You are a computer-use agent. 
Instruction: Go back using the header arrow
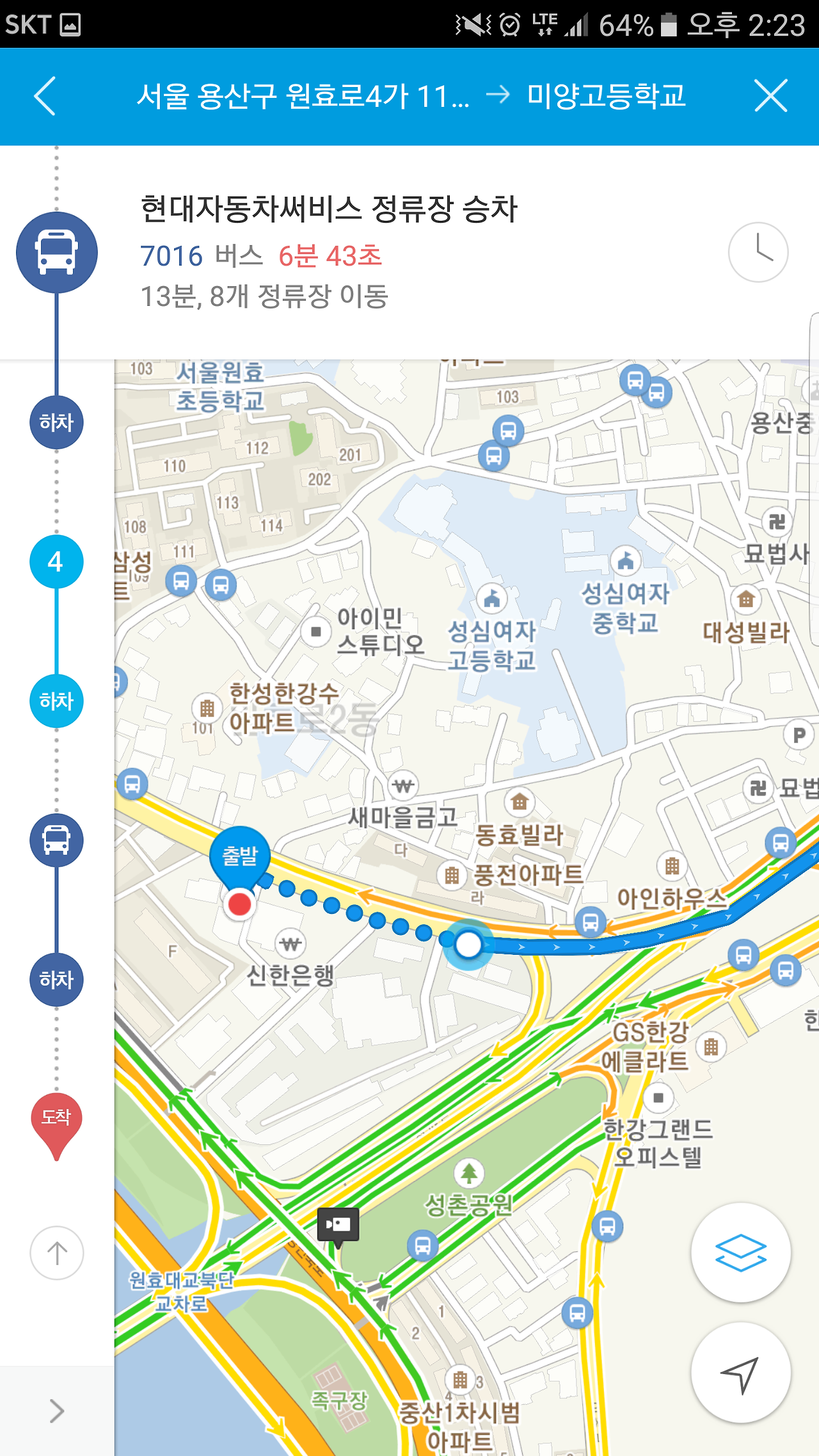tap(45, 96)
